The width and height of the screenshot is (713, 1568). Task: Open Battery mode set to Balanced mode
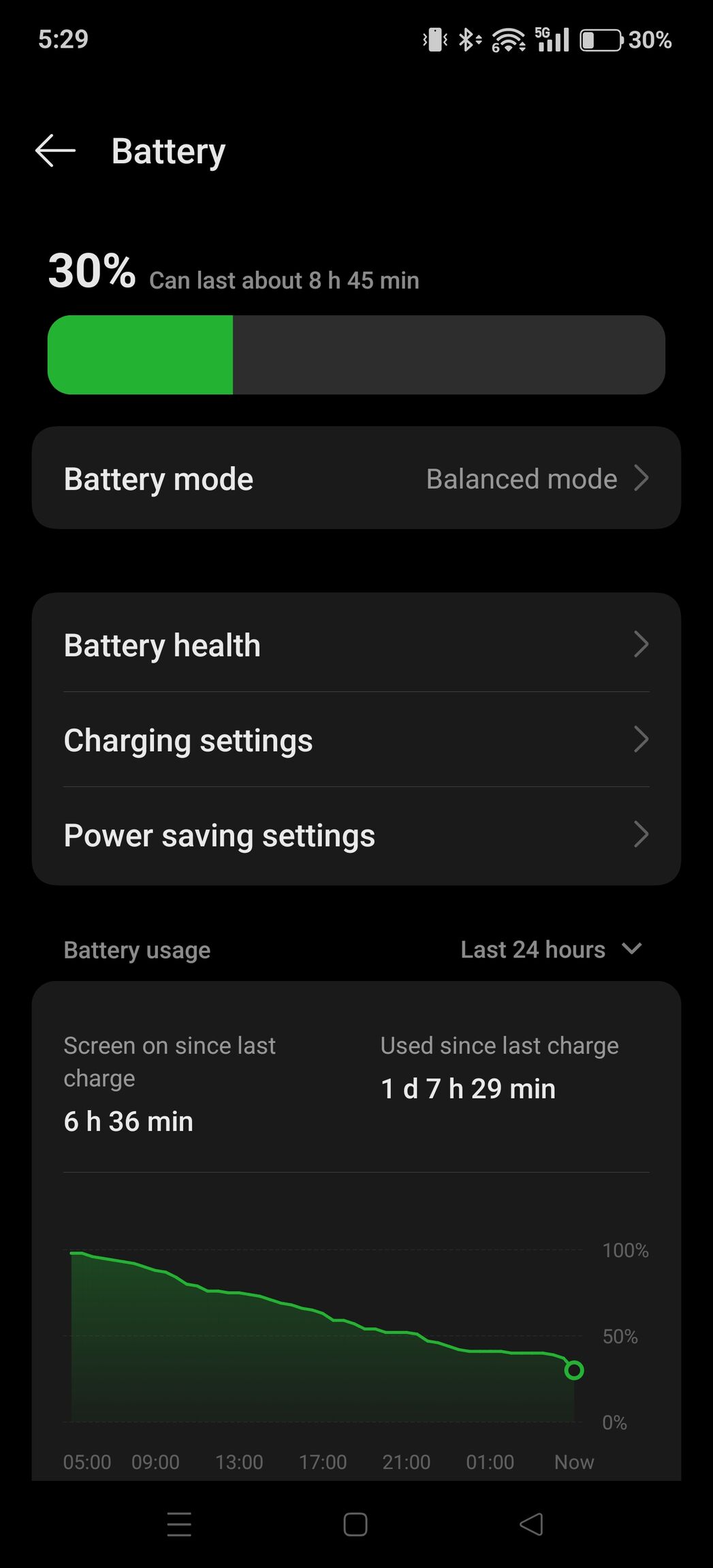(x=356, y=478)
